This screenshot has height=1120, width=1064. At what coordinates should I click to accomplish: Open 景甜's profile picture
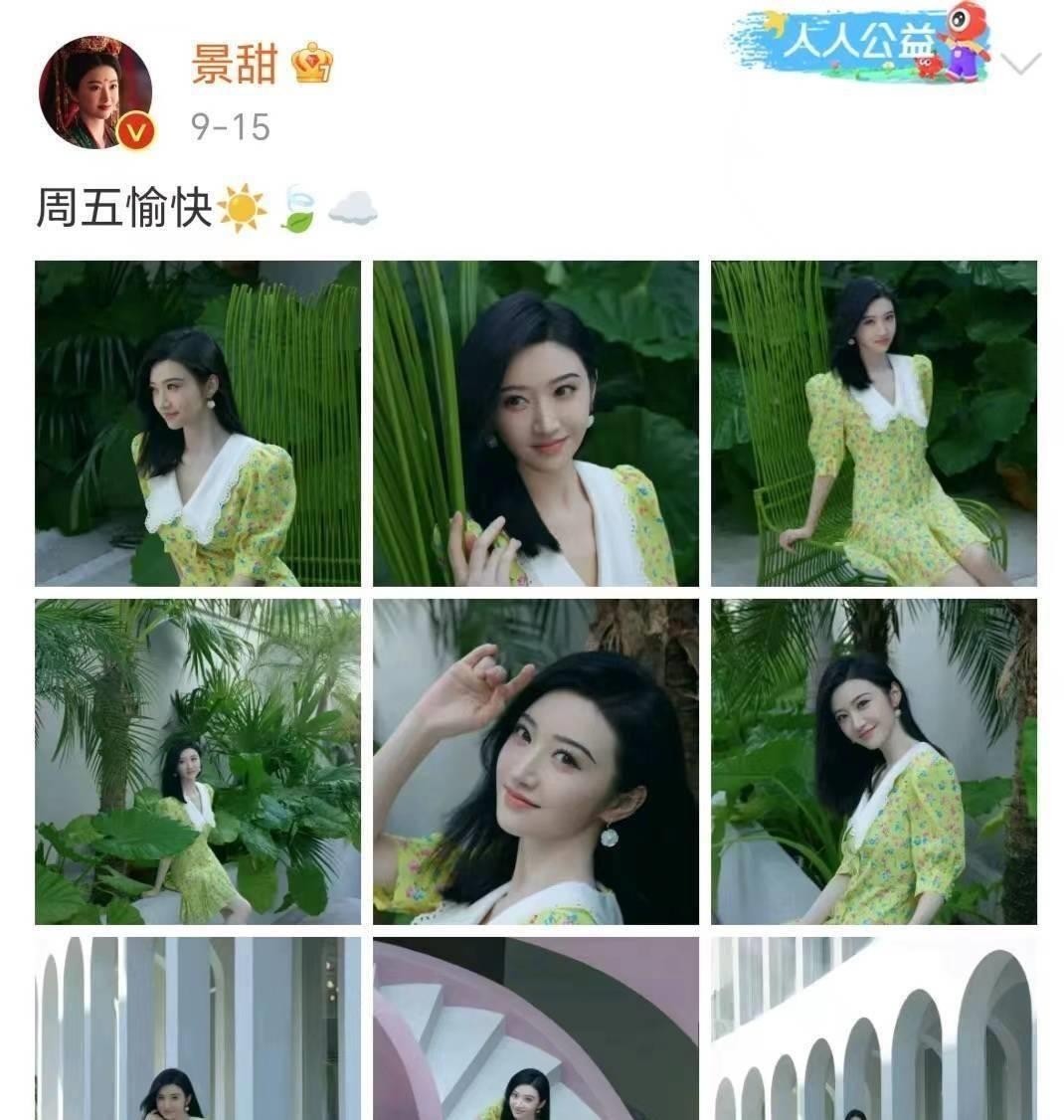coord(95,93)
